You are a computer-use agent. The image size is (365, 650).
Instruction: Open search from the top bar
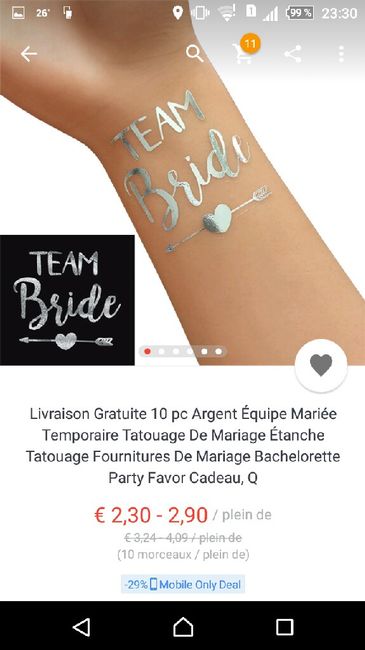pos(195,54)
